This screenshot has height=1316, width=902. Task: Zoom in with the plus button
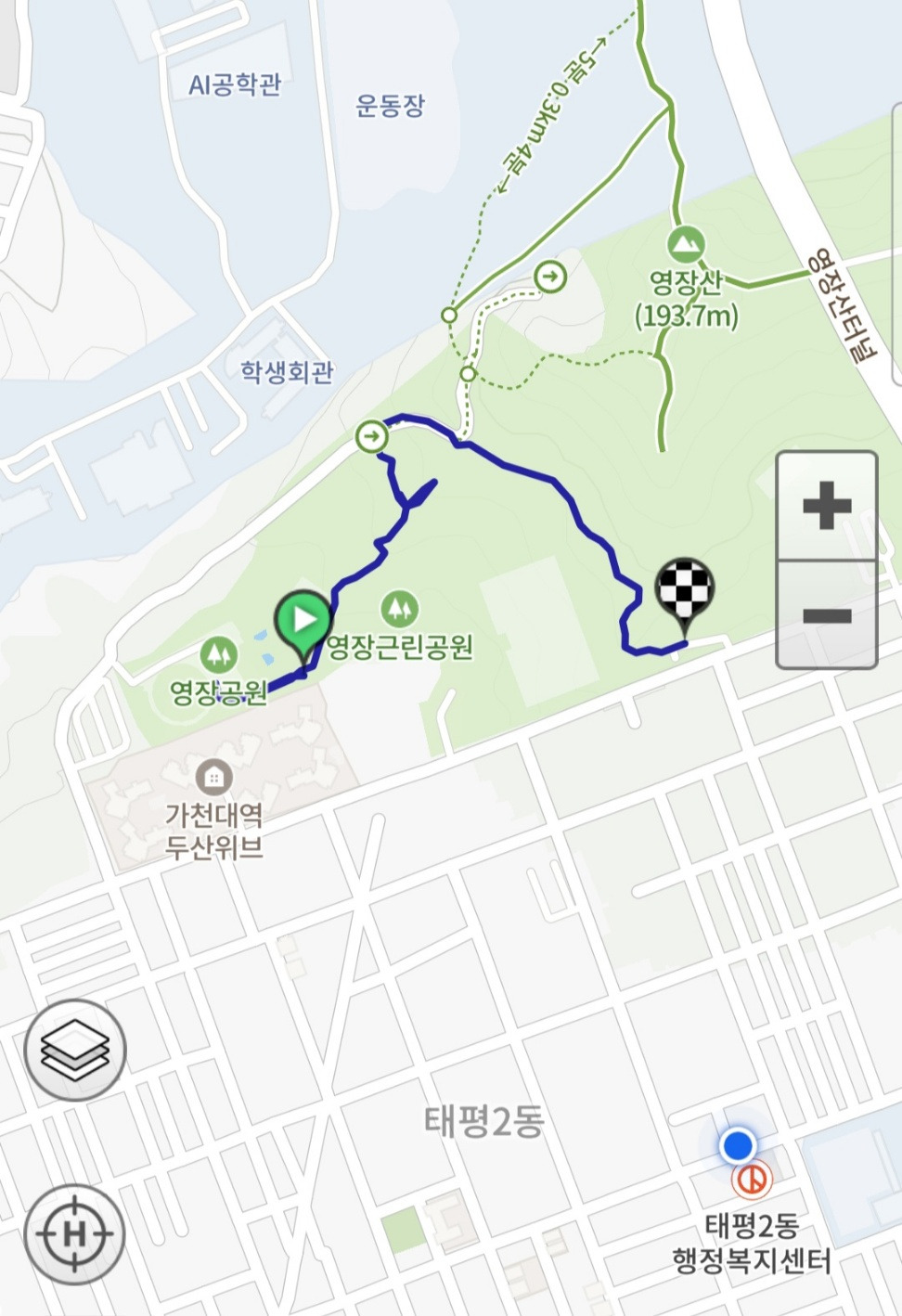pos(827,506)
